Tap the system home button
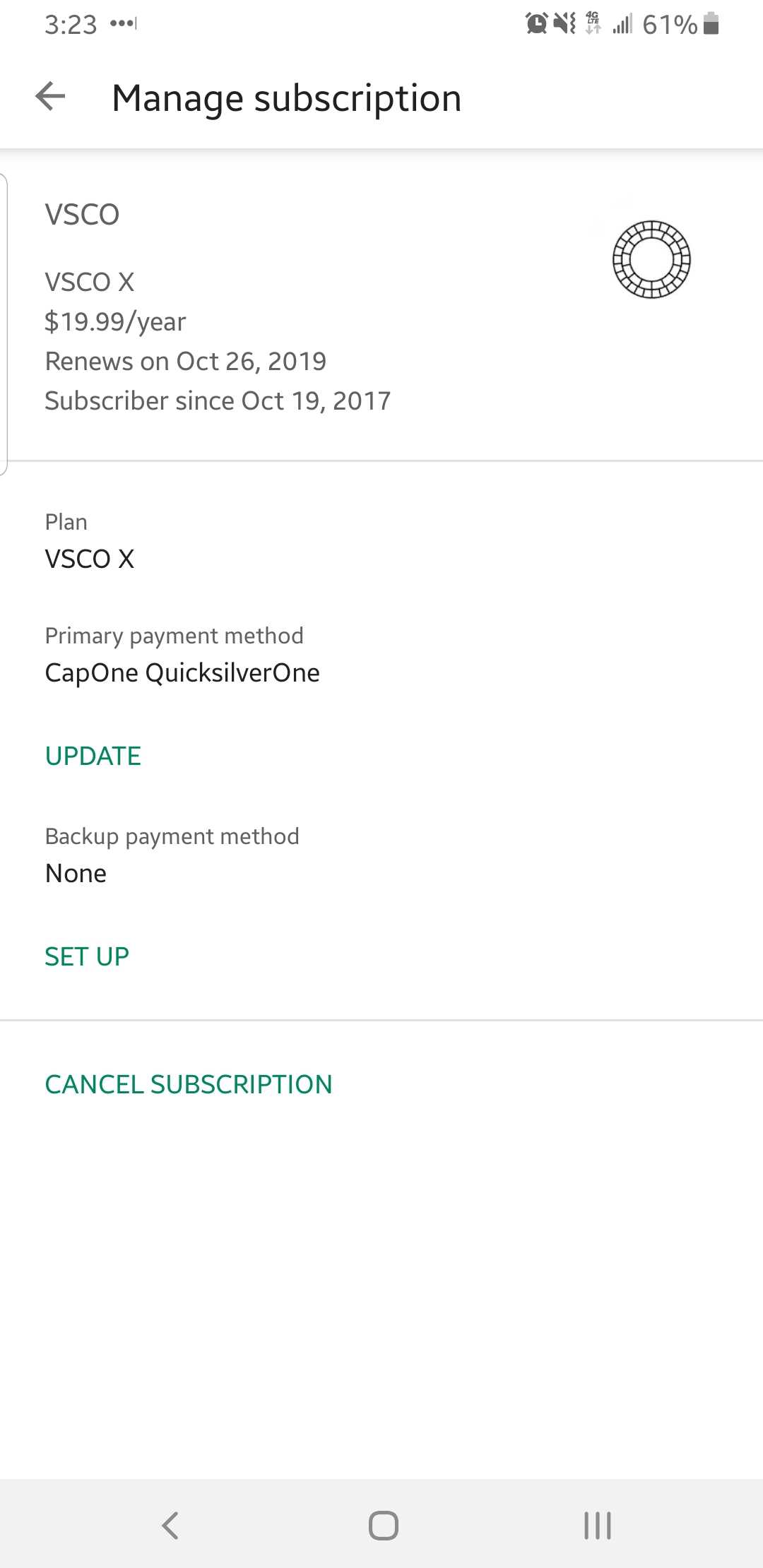The image size is (763, 1568). [384, 1526]
